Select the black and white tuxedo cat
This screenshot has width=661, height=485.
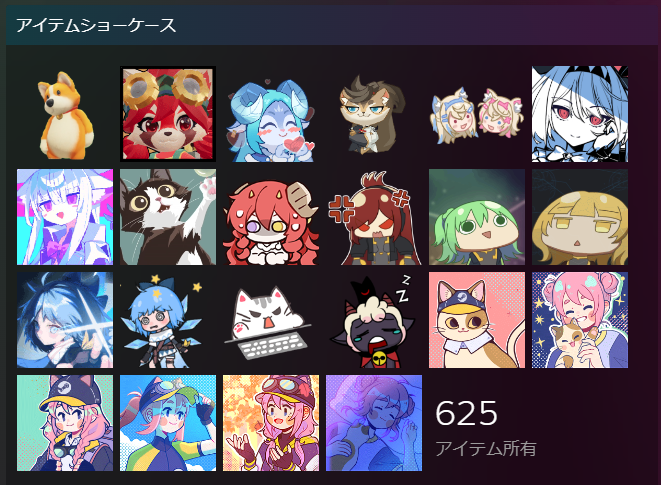pos(168,217)
